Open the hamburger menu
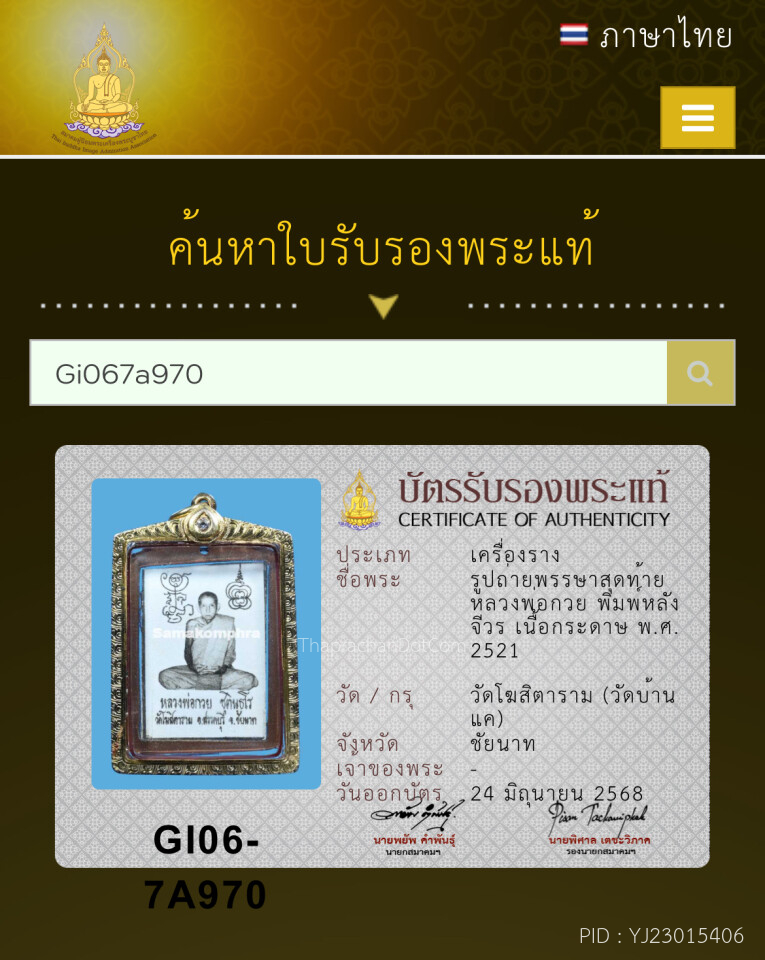The width and height of the screenshot is (765, 960). [697, 118]
